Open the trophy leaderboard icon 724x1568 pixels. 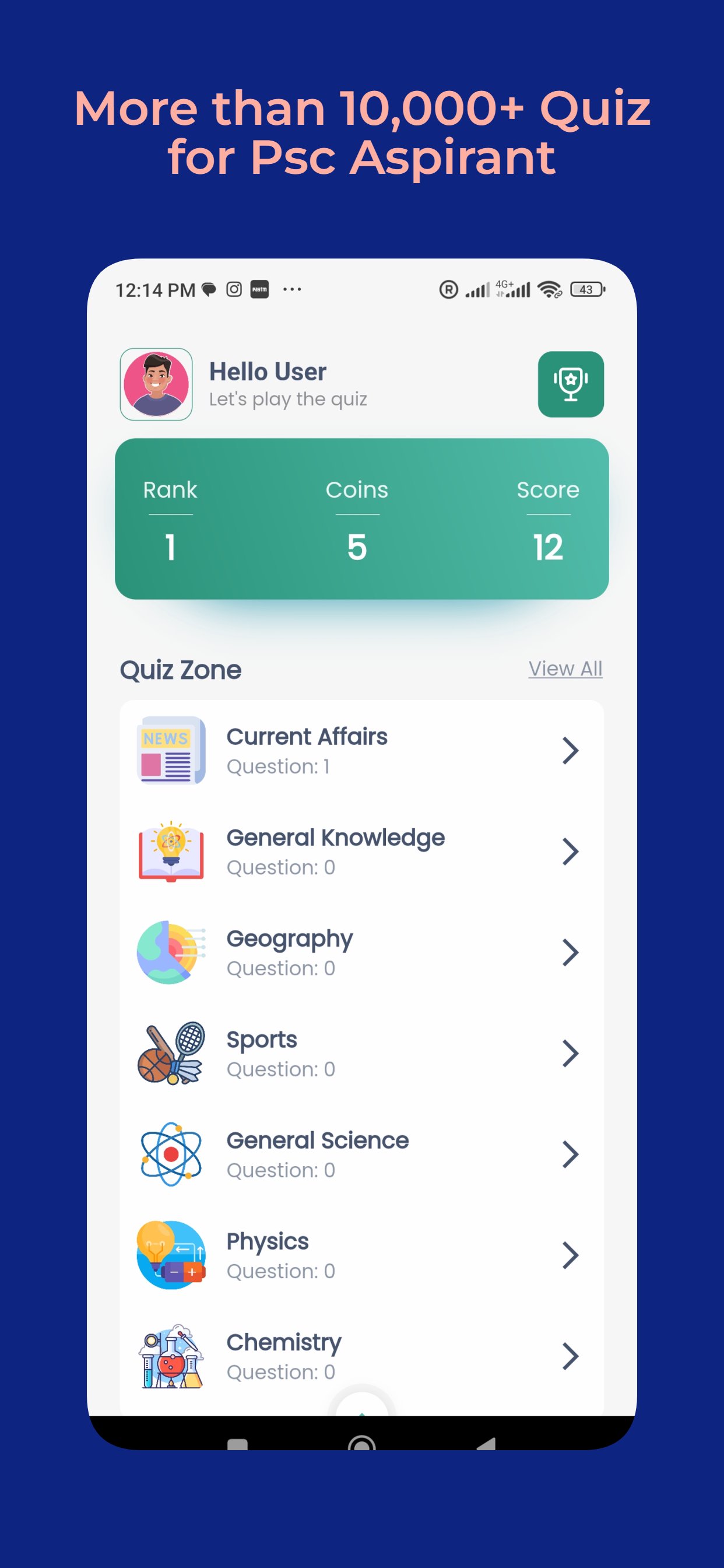(570, 384)
